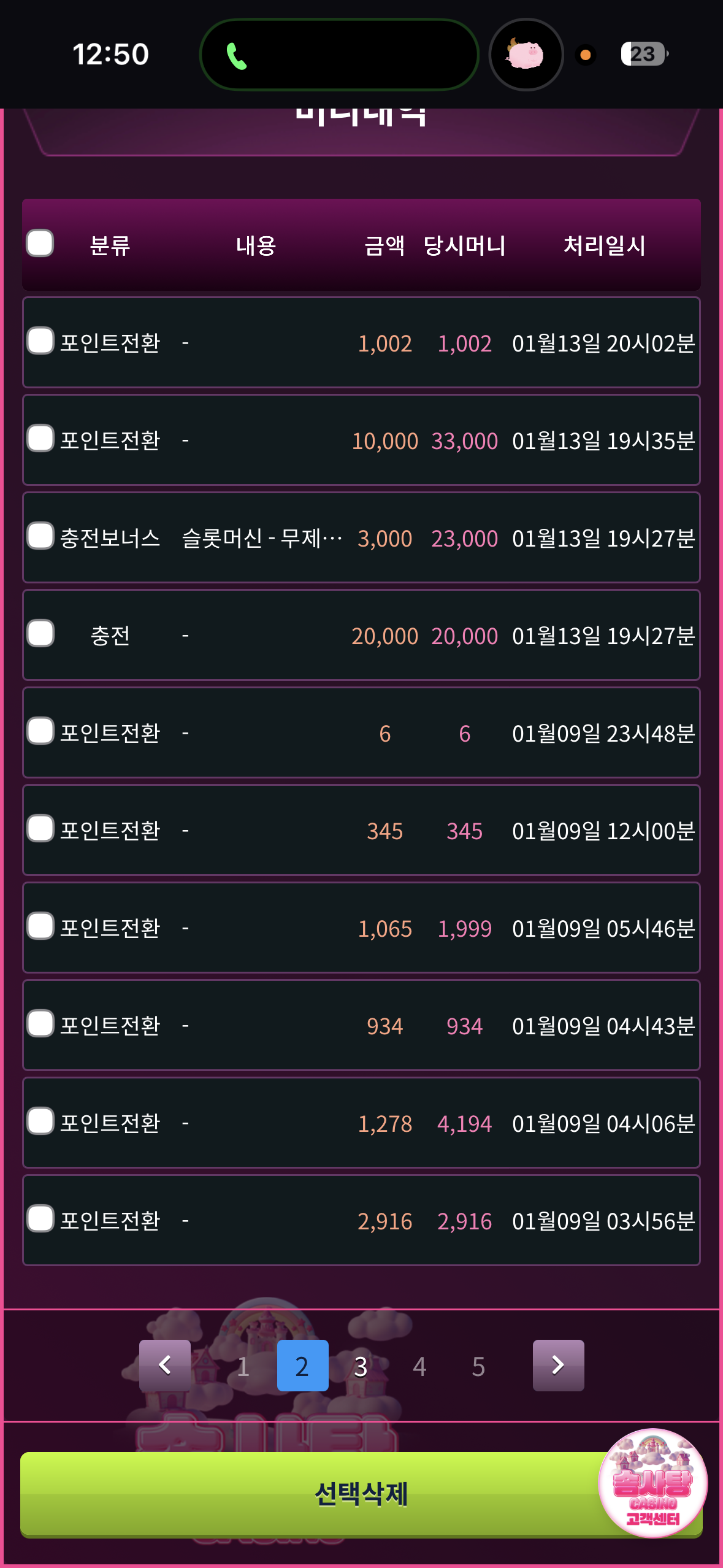This screenshot has height=1568, width=723.
Task: Switch to page 3
Action: click(361, 1366)
